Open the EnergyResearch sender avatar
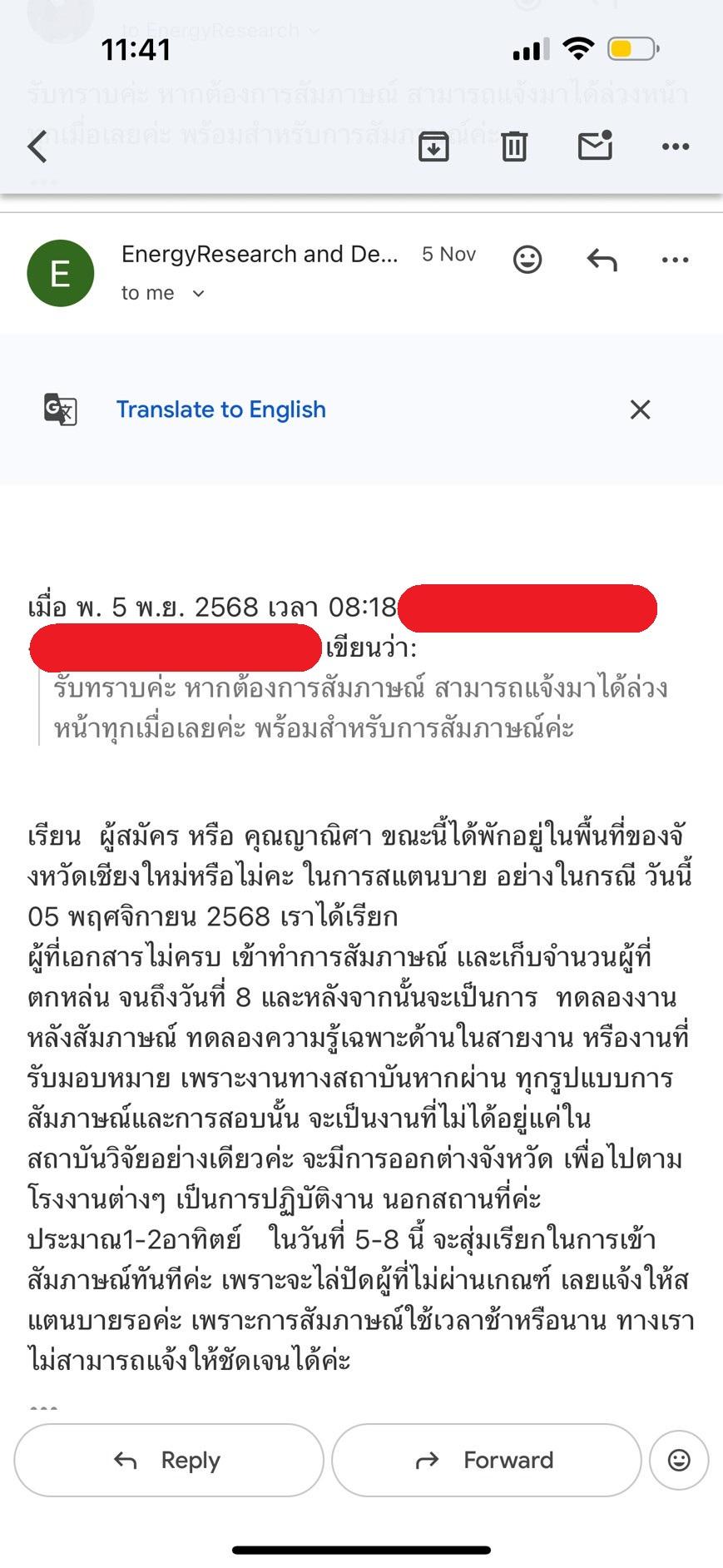 click(61, 273)
